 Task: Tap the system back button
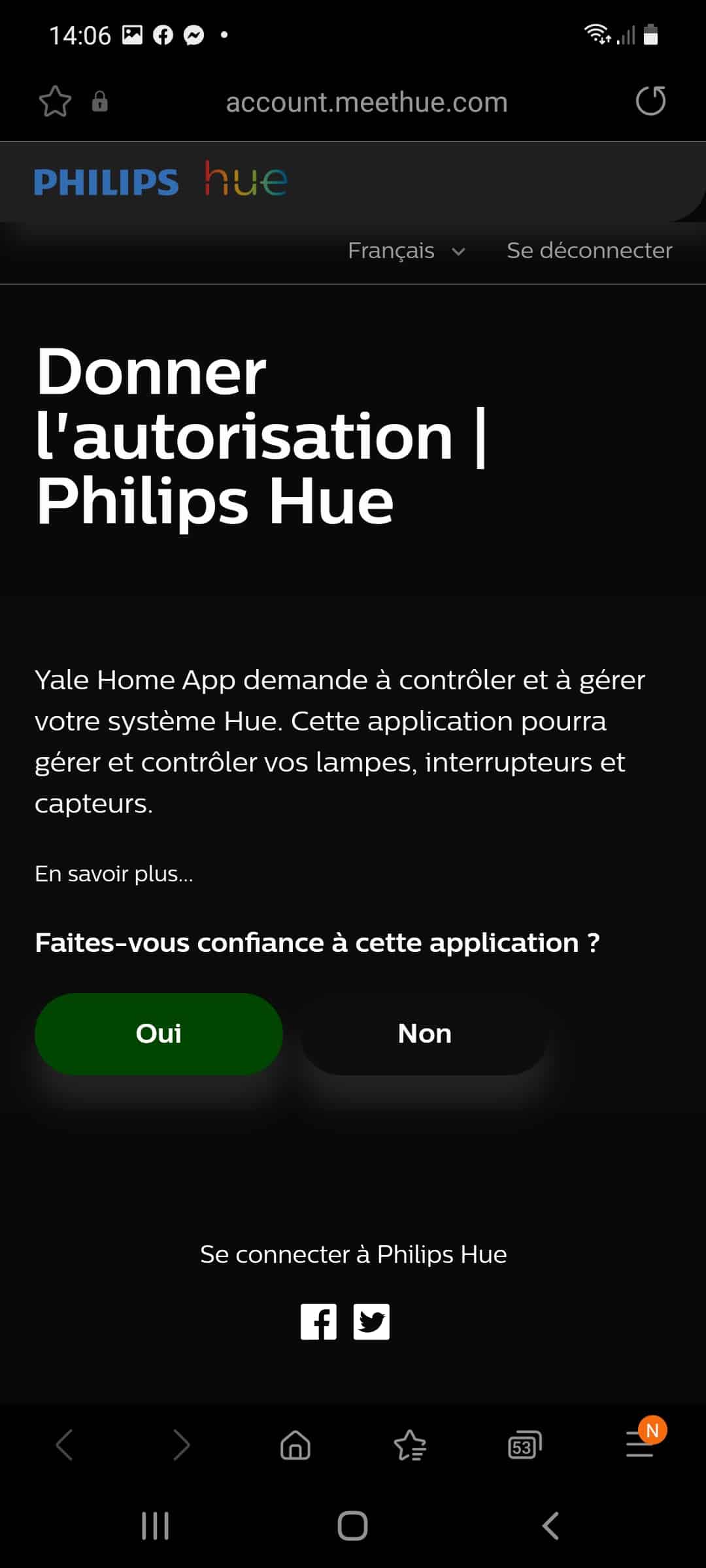click(x=550, y=1526)
